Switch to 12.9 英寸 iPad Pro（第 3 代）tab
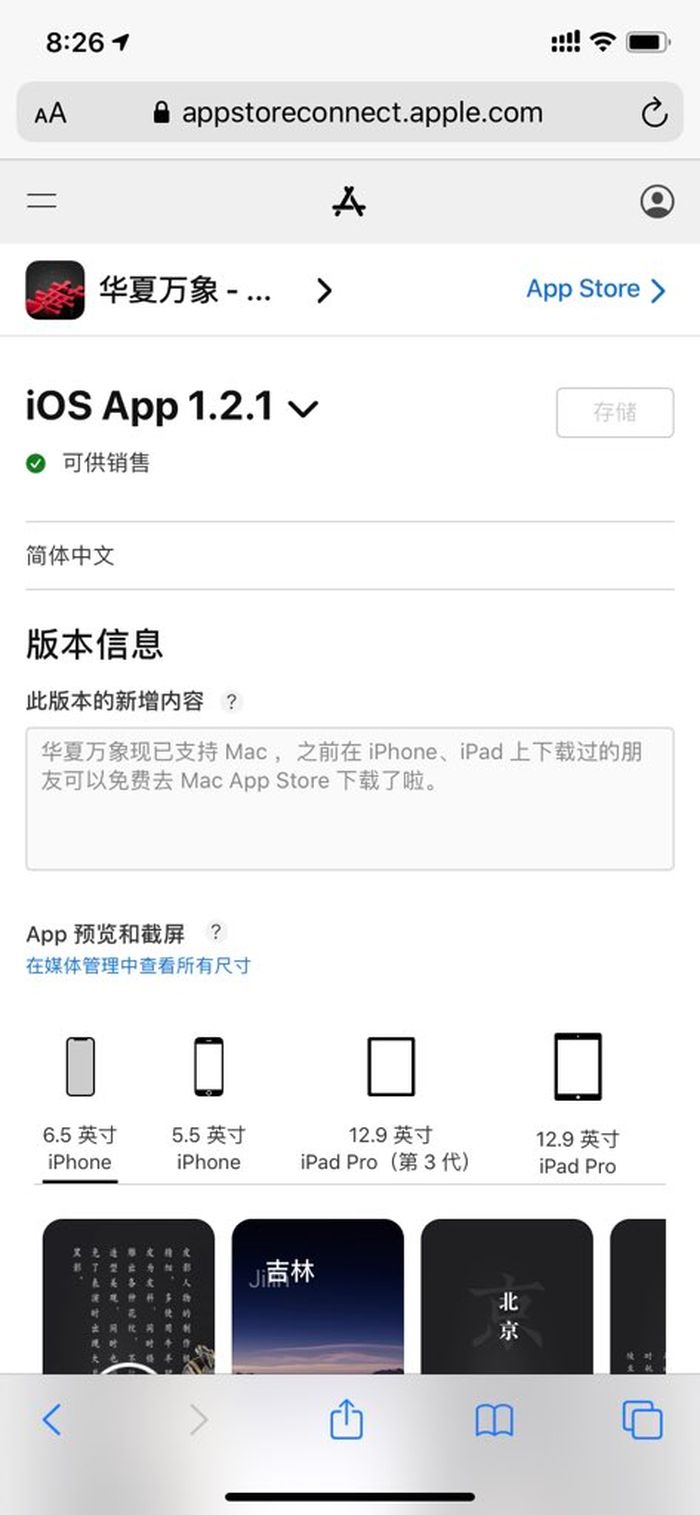700x1515 pixels. click(x=390, y=1110)
